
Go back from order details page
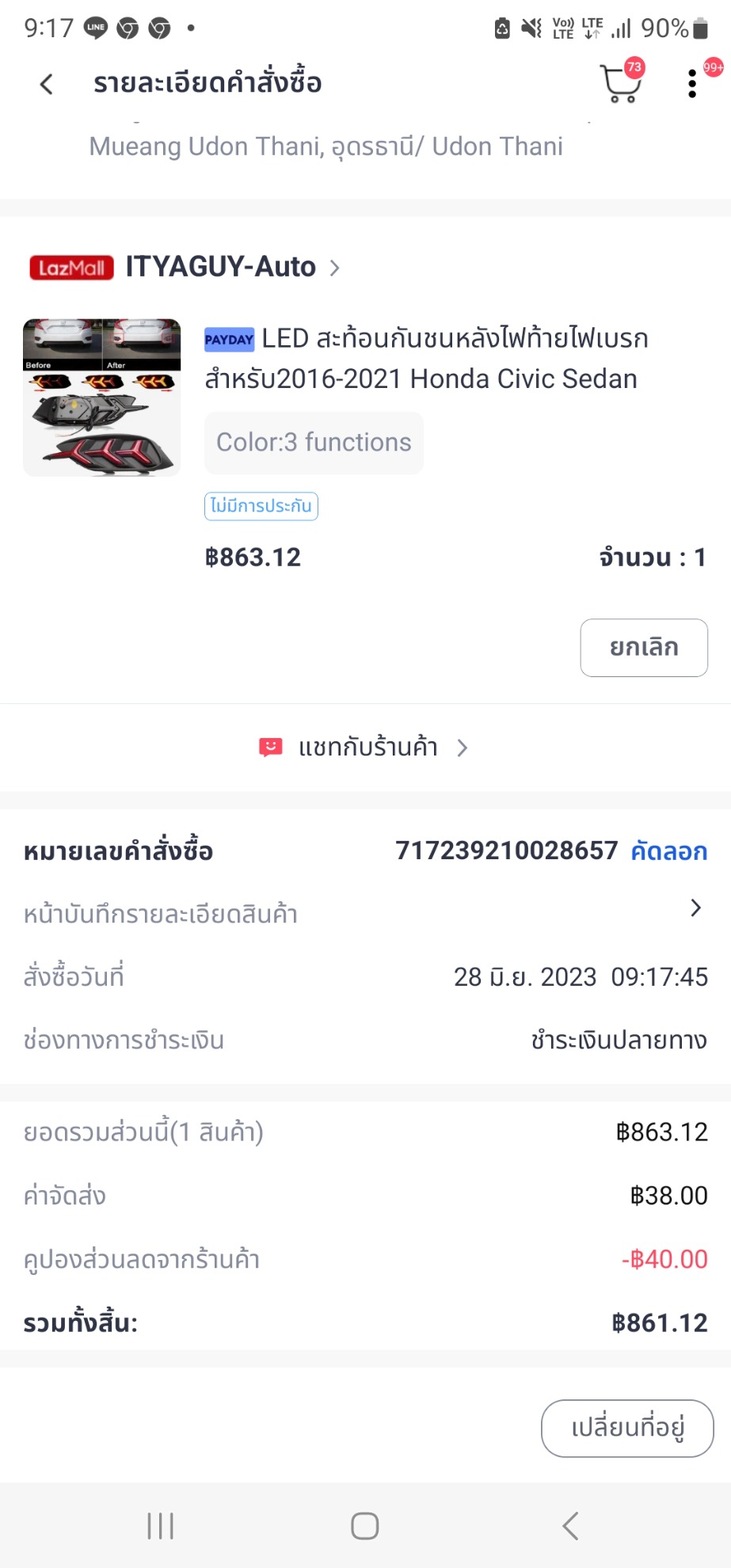pyautogui.click(x=47, y=84)
